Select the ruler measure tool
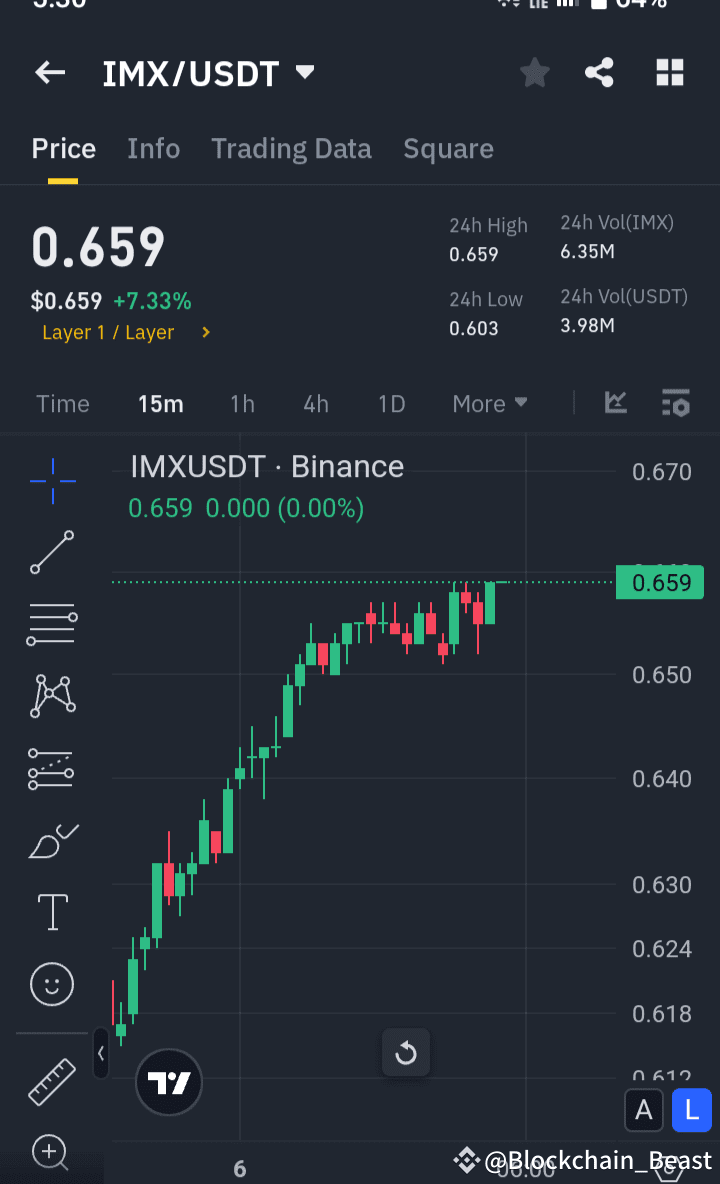This screenshot has width=720, height=1184. (51, 1082)
